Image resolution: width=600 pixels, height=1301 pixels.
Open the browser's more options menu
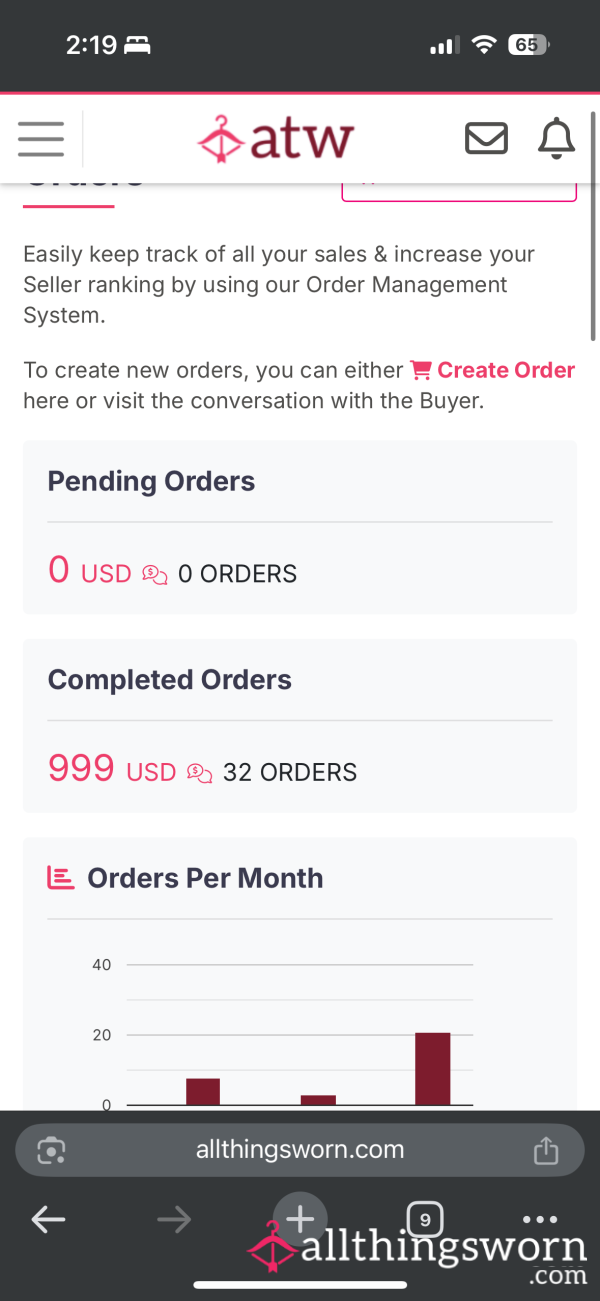(x=540, y=1219)
